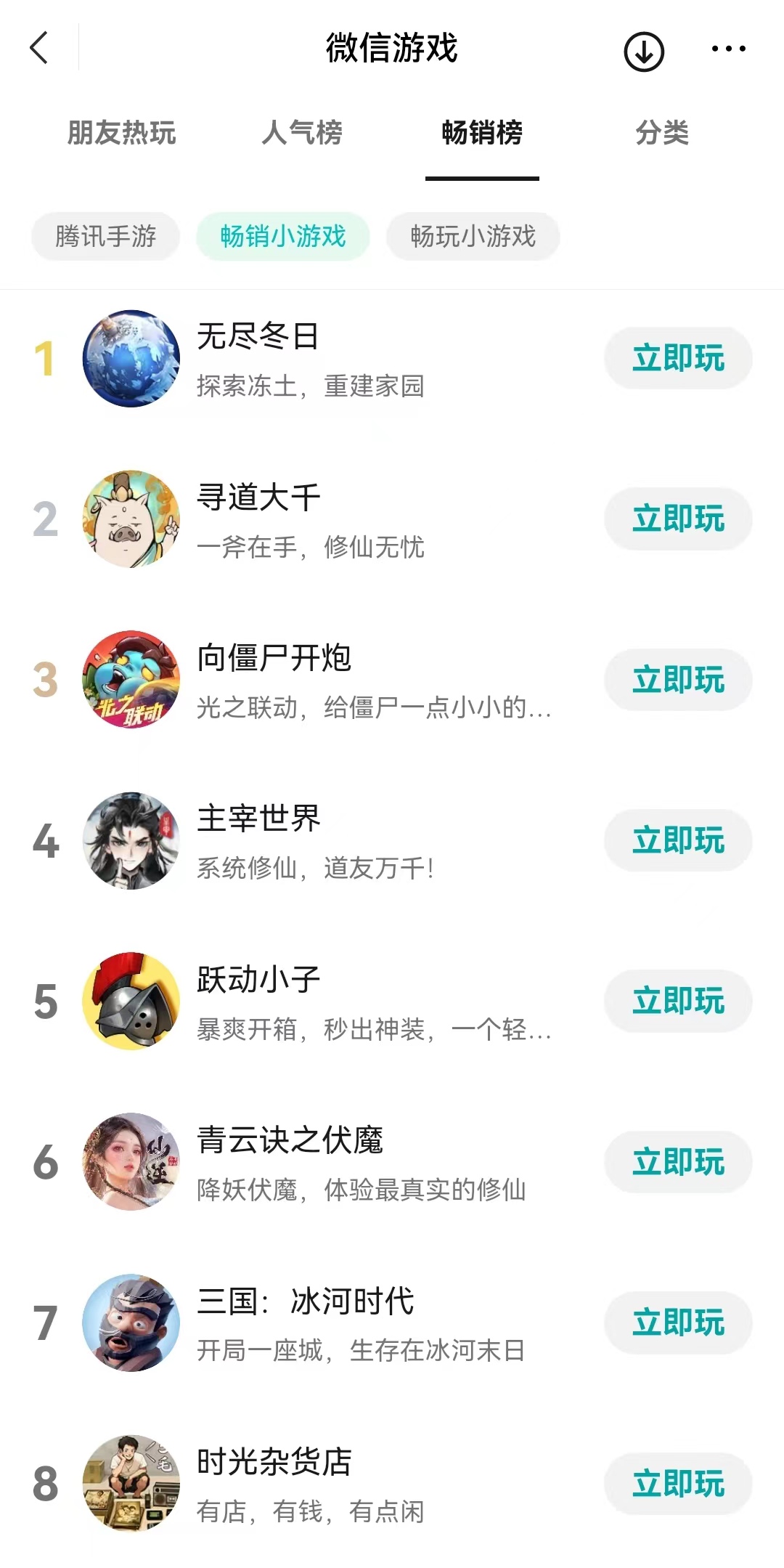This screenshot has width=784, height=1568.
Task: Switch to the 朋友热玩 tab
Action: 122,133
